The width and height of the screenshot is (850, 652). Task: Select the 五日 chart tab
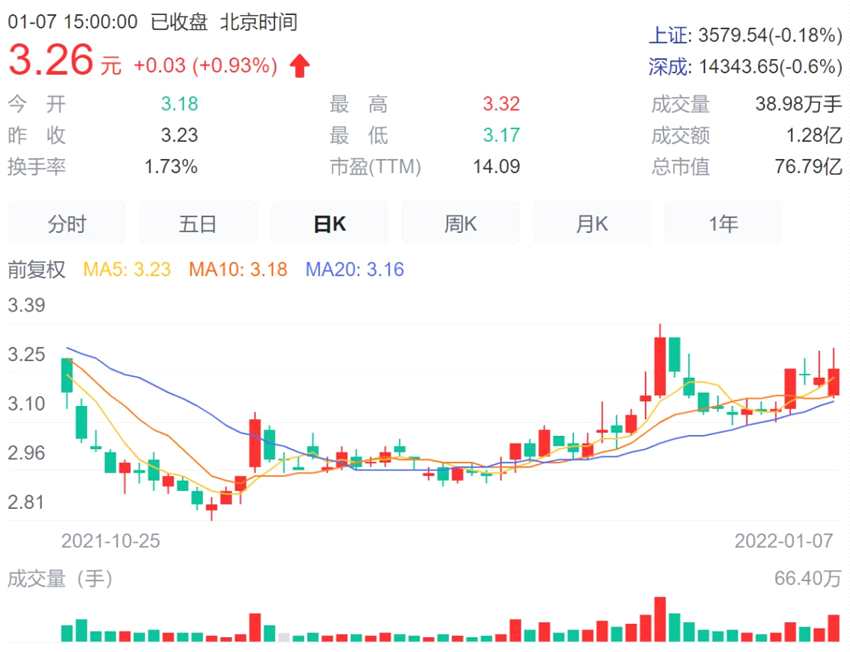198,224
